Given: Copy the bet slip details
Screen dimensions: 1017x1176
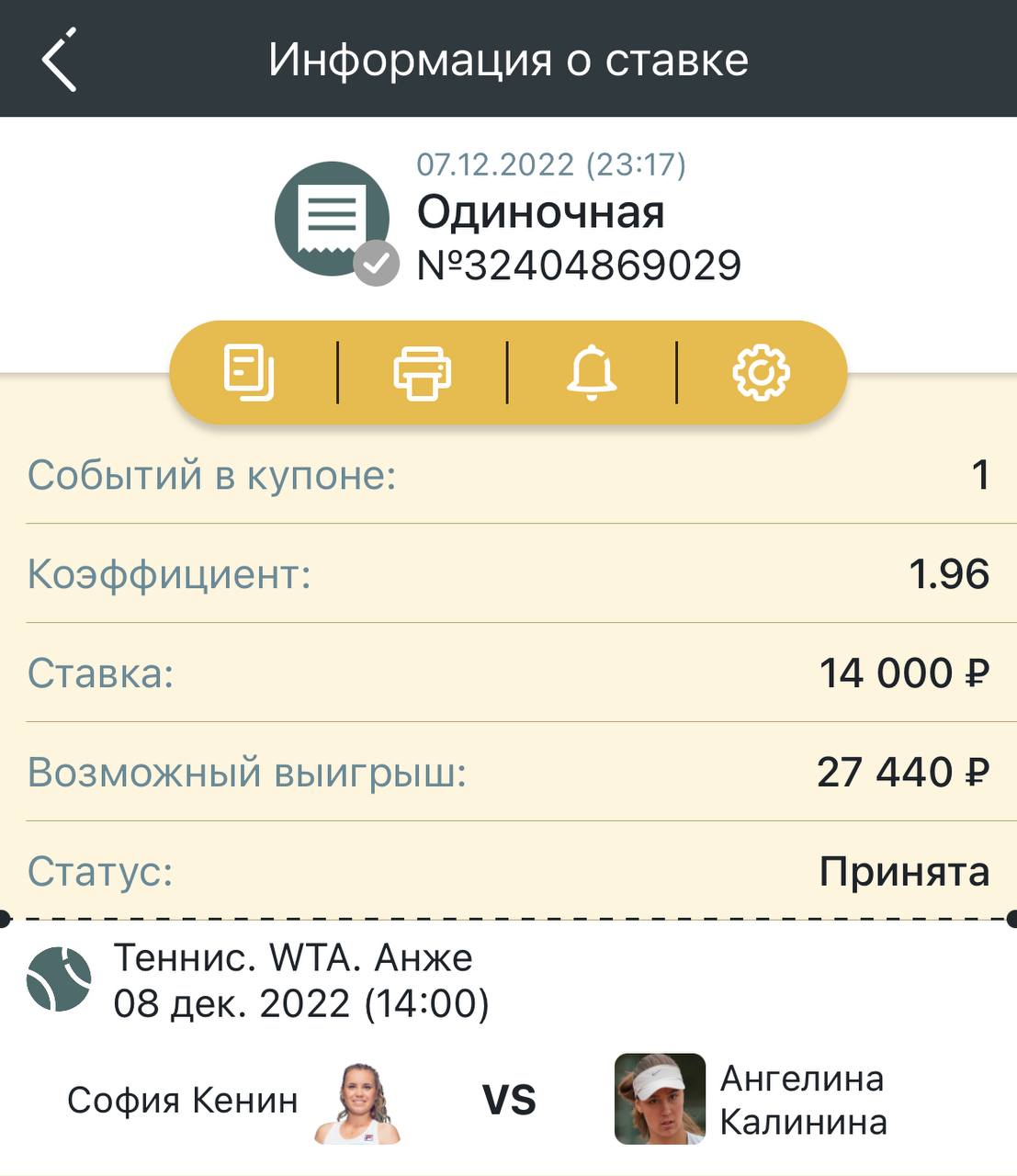Looking at the screenshot, I should point(249,372).
